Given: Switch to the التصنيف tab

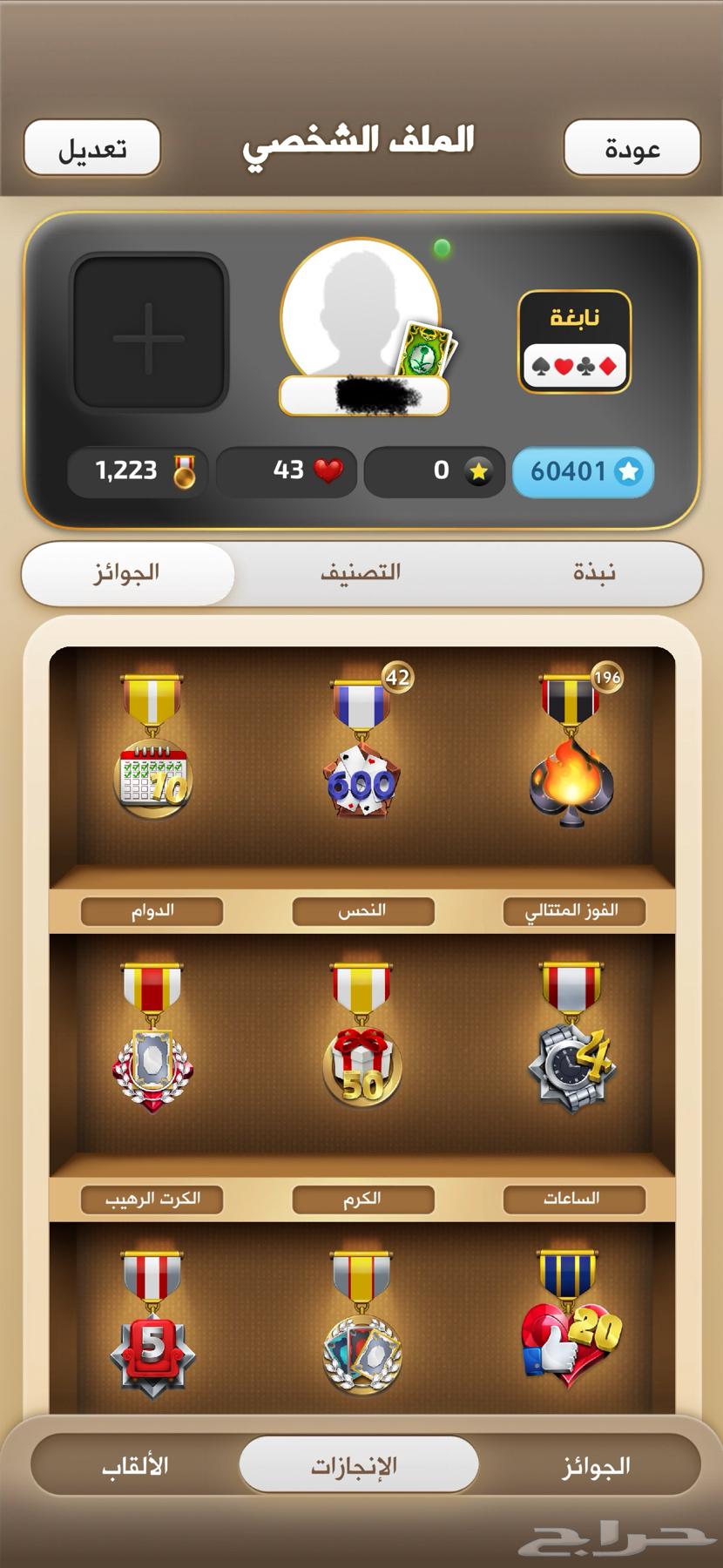Looking at the screenshot, I should pyautogui.click(x=361, y=573).
